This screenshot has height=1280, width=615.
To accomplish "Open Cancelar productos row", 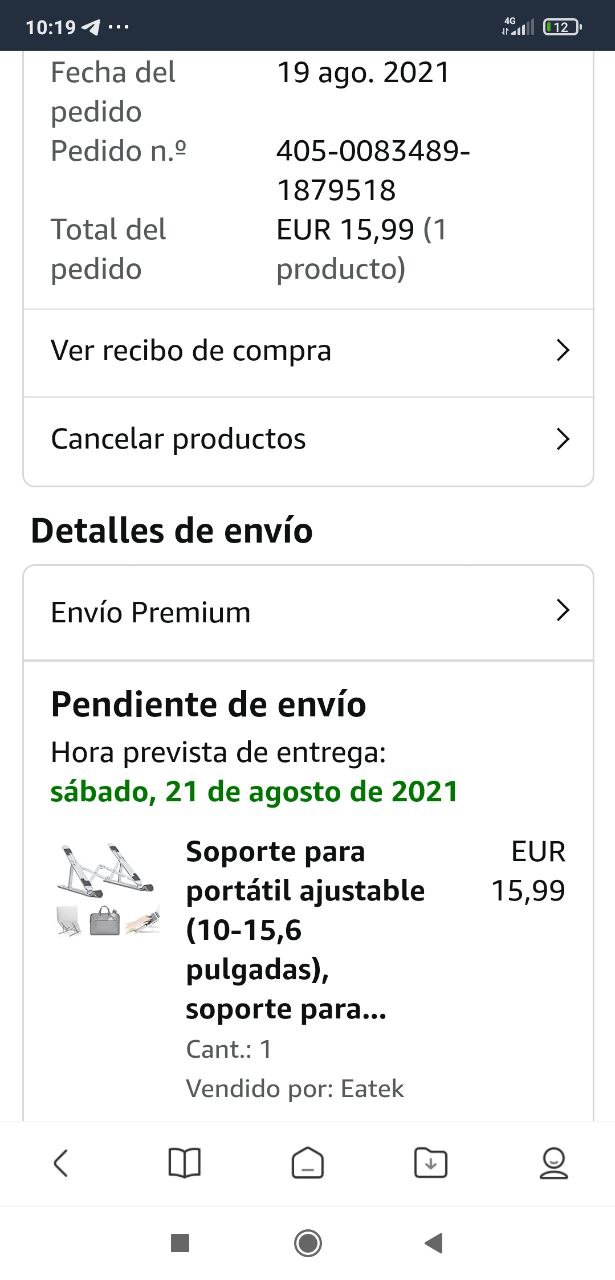I will coord(308,439).
